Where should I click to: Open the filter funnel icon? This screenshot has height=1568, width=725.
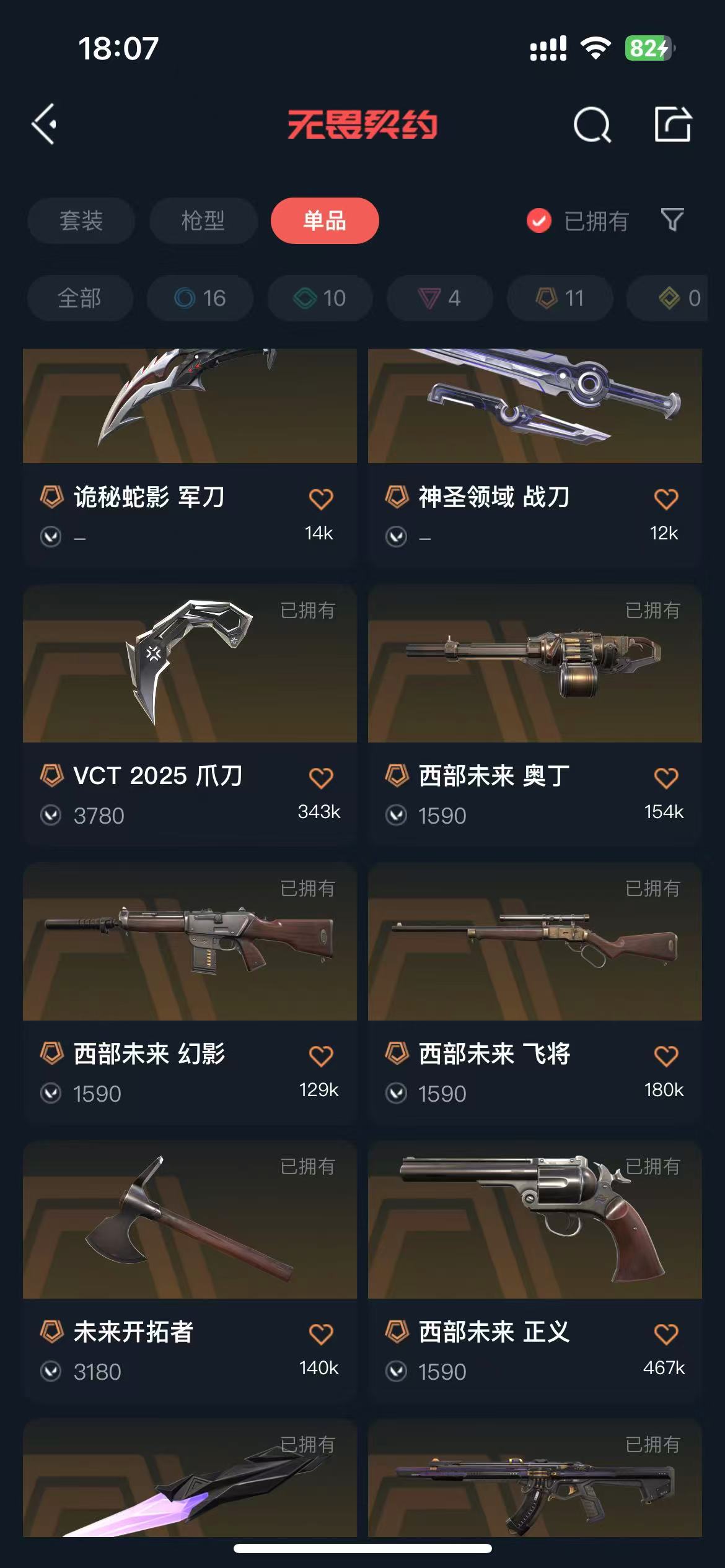pos(672,220)
